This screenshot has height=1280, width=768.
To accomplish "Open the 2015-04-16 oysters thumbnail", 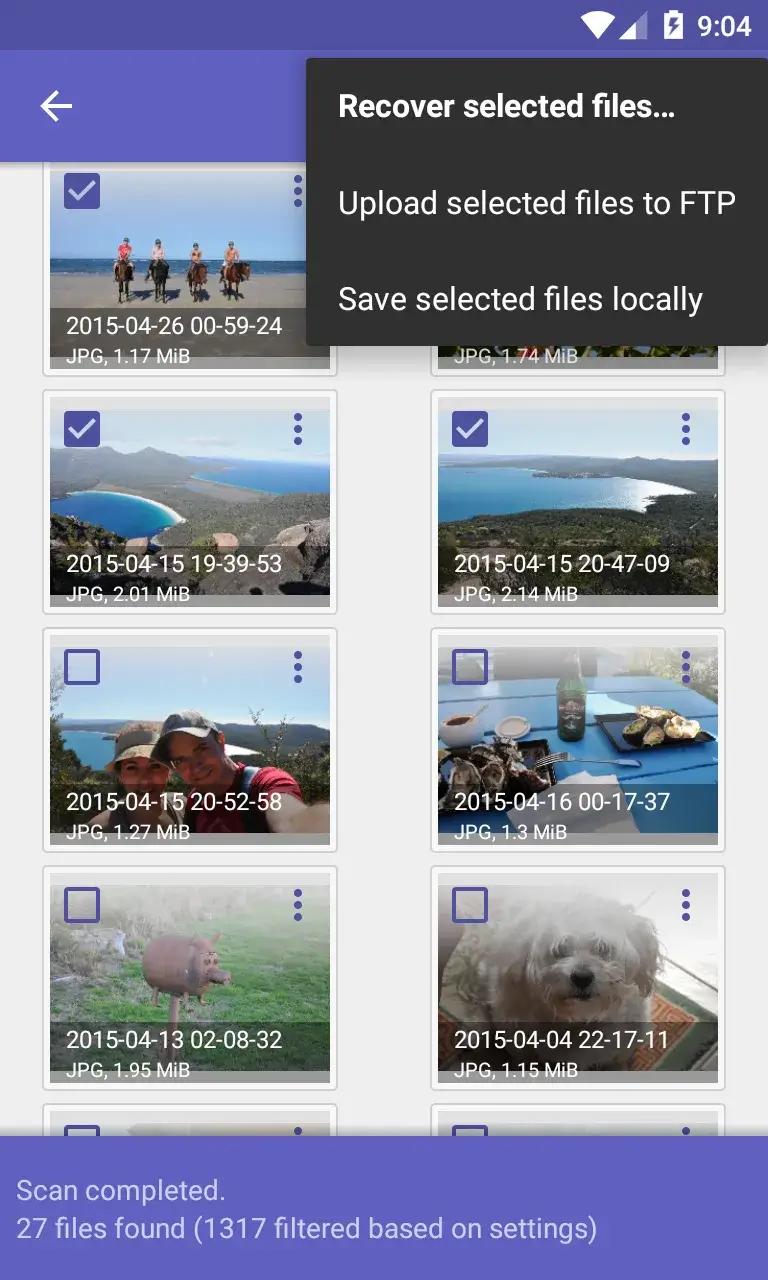I will point(578,740).
